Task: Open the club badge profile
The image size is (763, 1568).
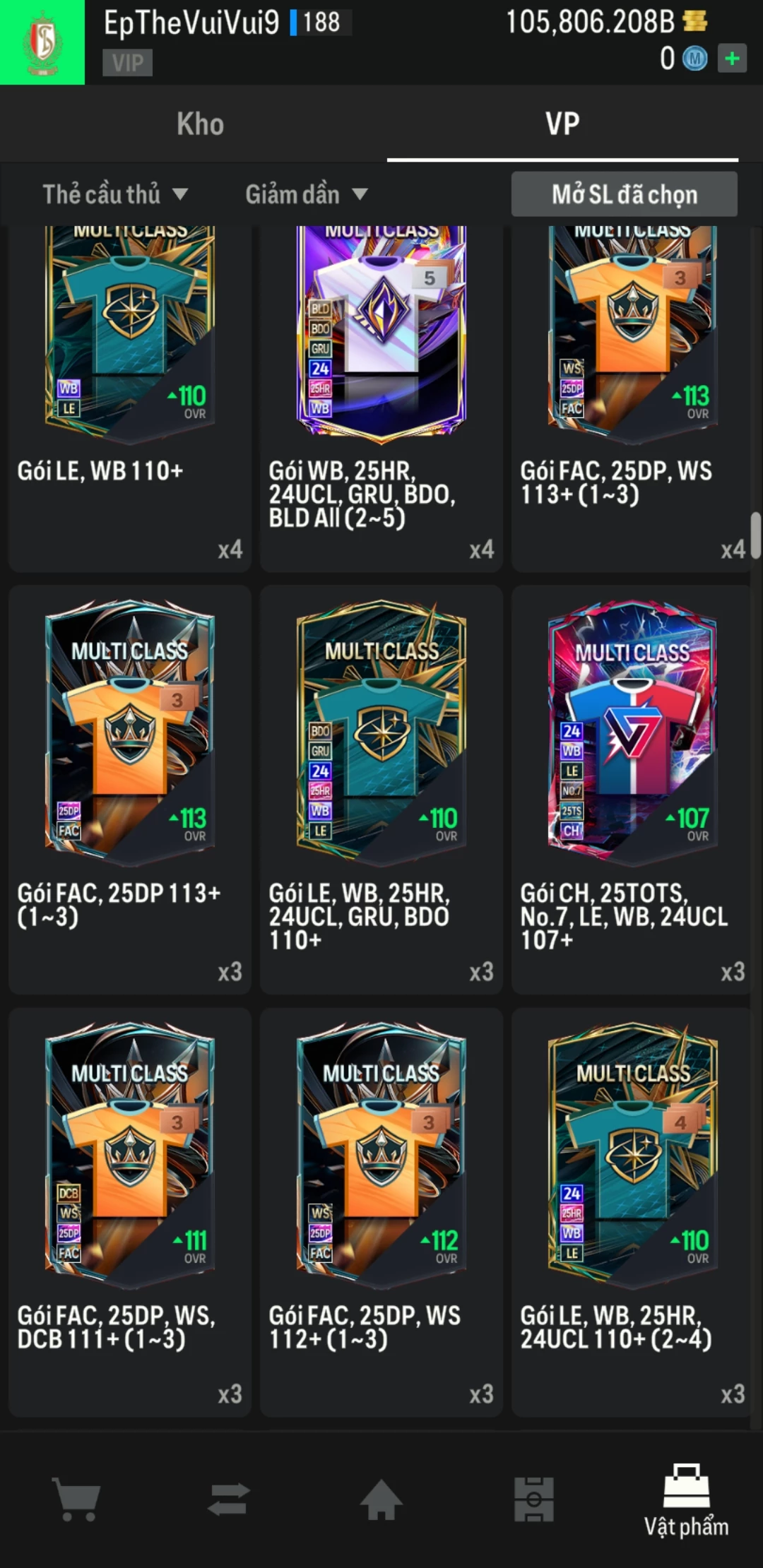Action: pos(42,42)
